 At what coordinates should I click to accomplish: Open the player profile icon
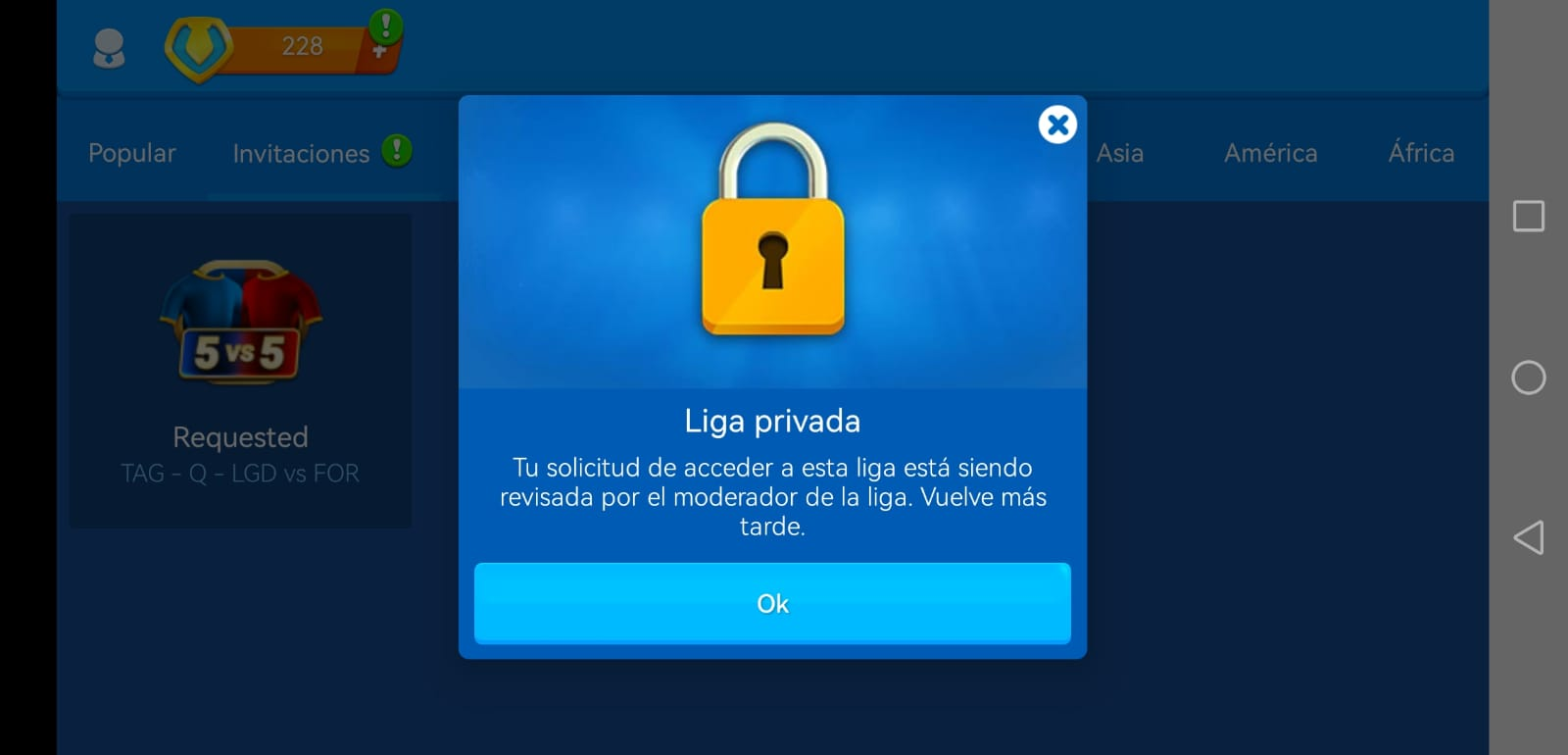point(109,47)
